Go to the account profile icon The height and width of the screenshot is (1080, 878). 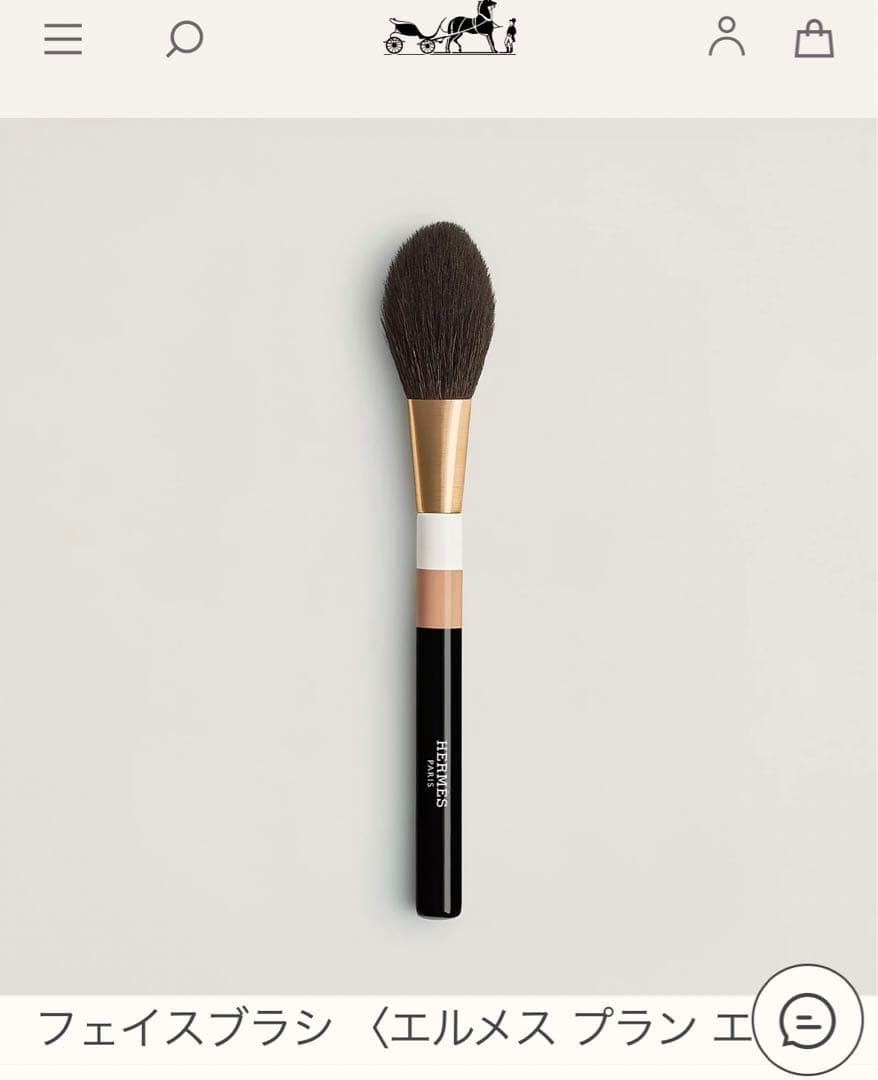pos(727,37)
